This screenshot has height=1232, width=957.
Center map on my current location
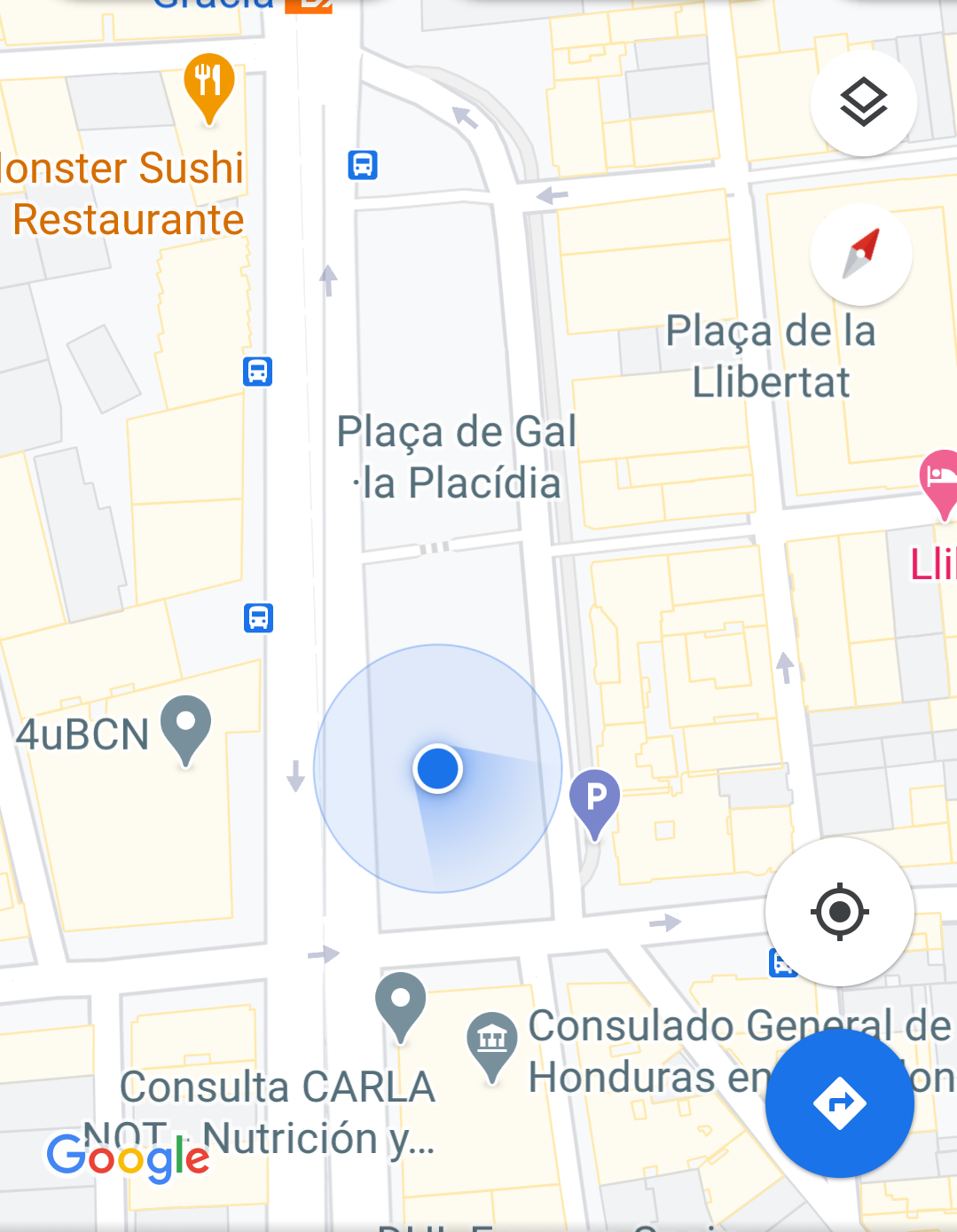point(839,911)
